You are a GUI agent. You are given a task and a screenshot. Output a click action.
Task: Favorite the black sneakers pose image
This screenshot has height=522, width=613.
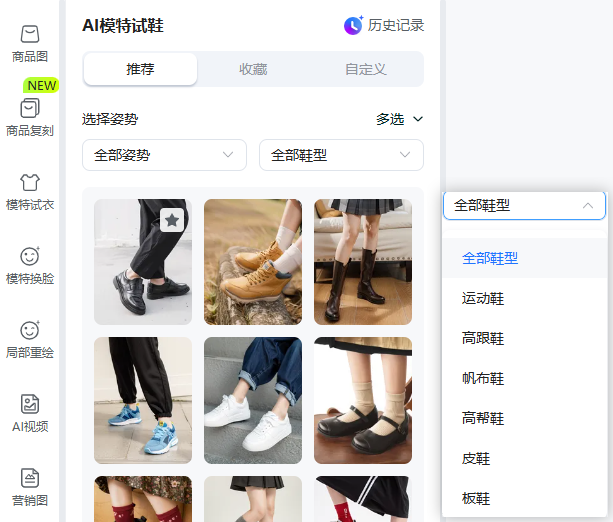click(x=172, y=220)
